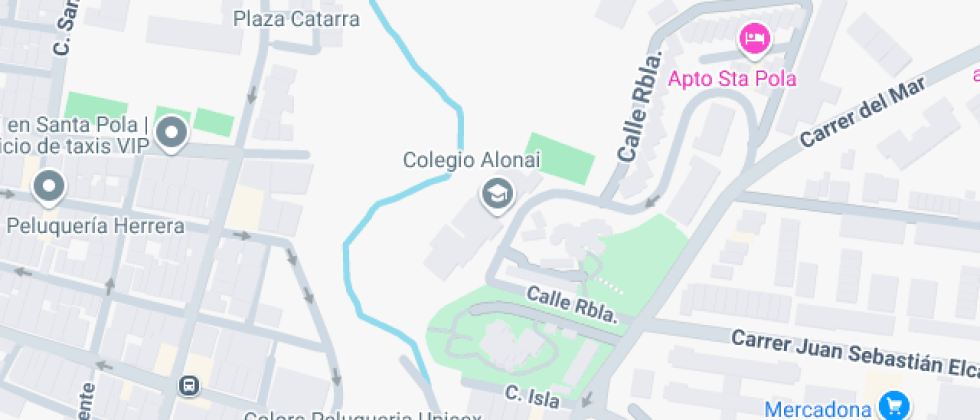Select the taxis VIP service pin
The height and width of the screenshot is (420, 980).
[x=171, y=134]
